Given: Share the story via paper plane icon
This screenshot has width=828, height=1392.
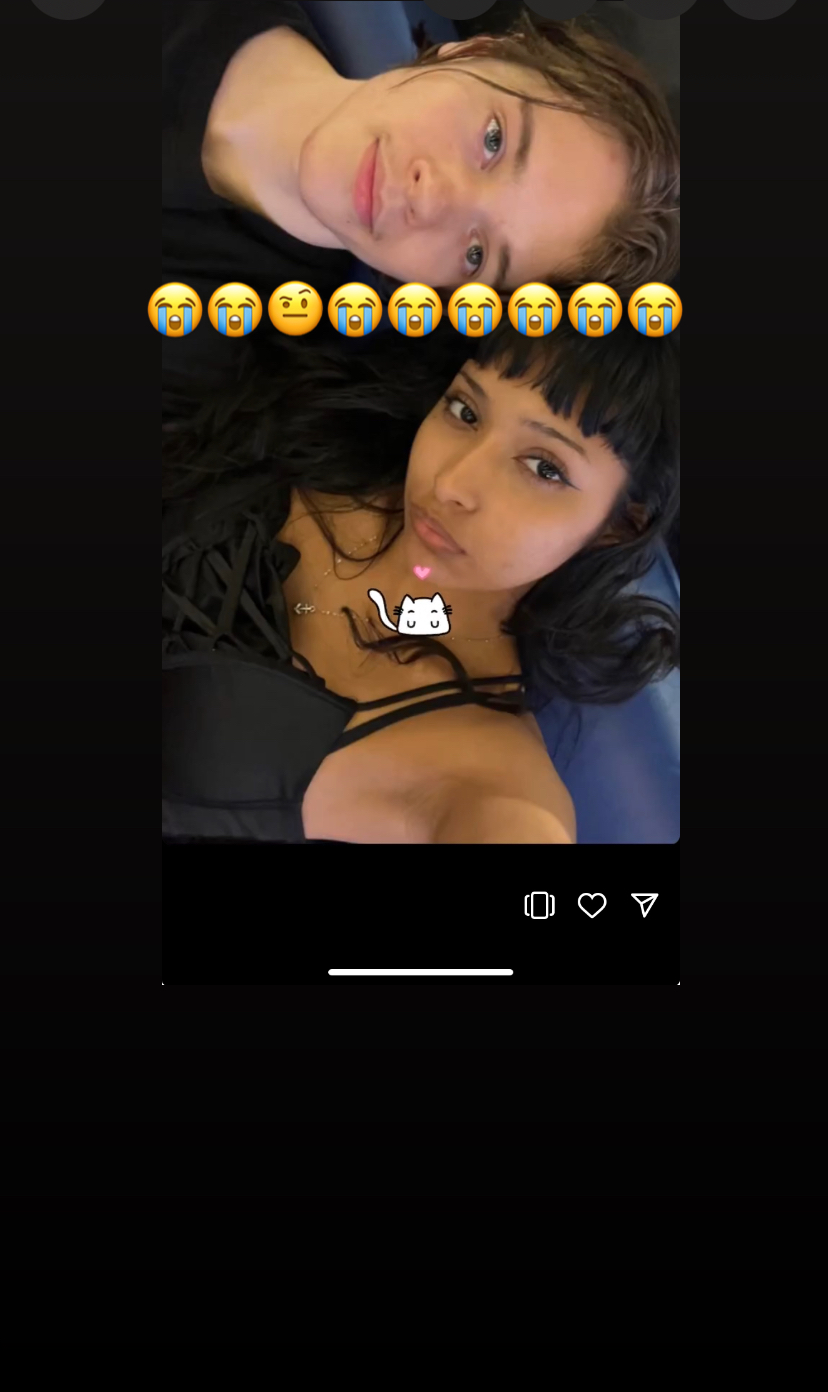Looking at the screenshot, I should point(645,904).
